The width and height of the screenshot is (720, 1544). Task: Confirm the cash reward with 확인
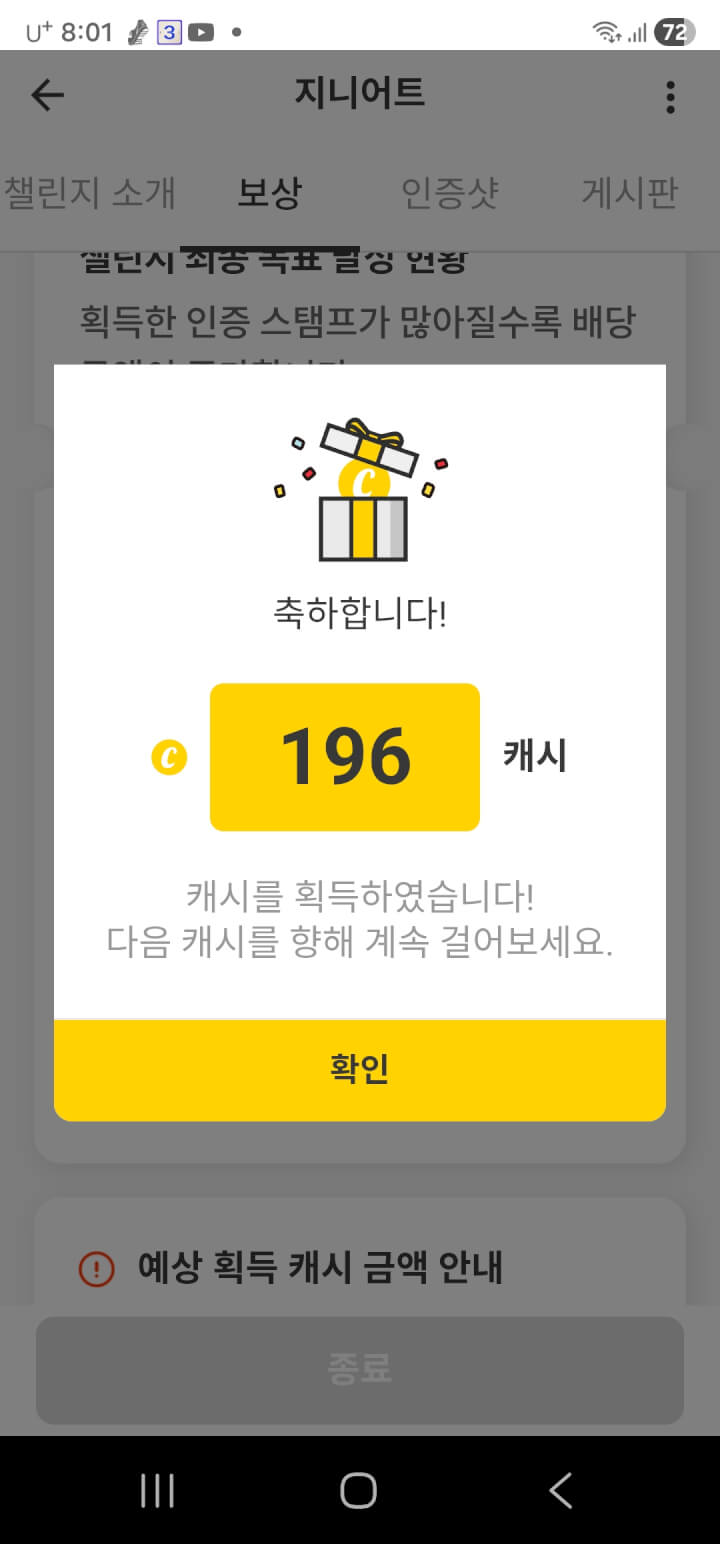(359, 1069)
